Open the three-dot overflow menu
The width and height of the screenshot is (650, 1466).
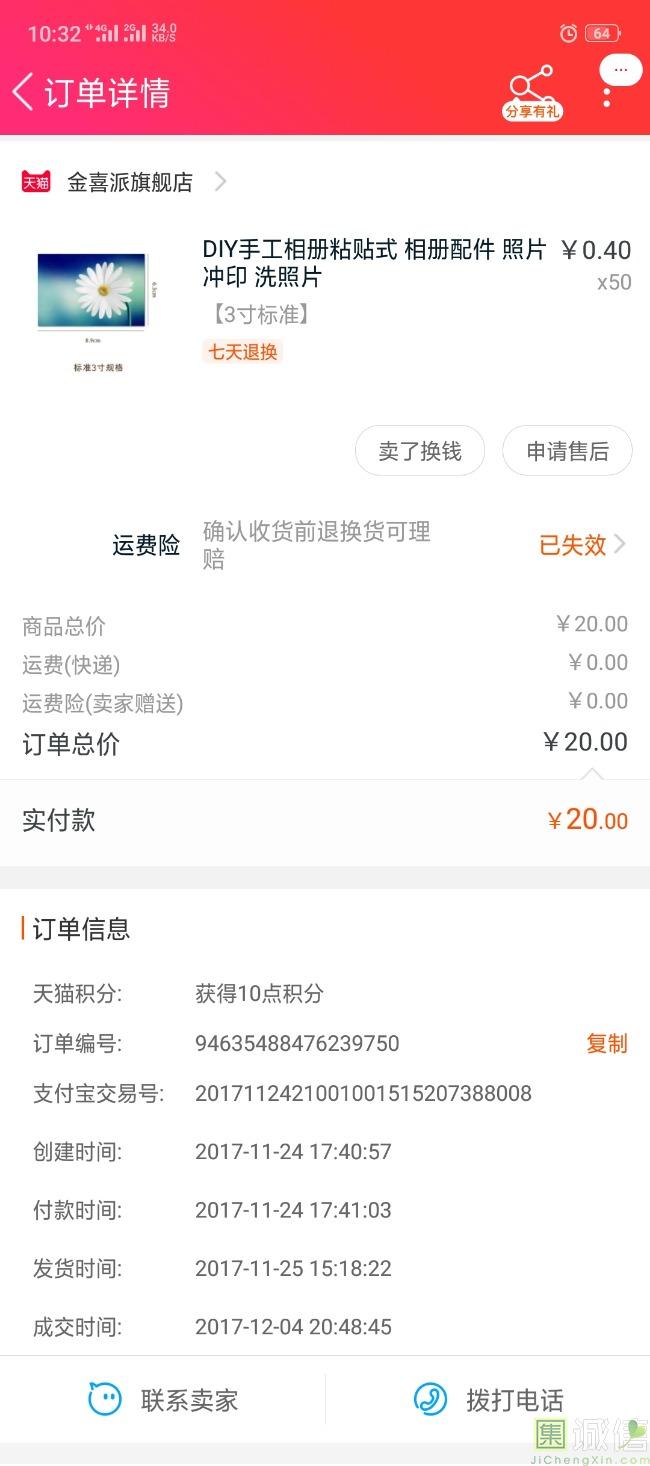[x=607, y=97]
